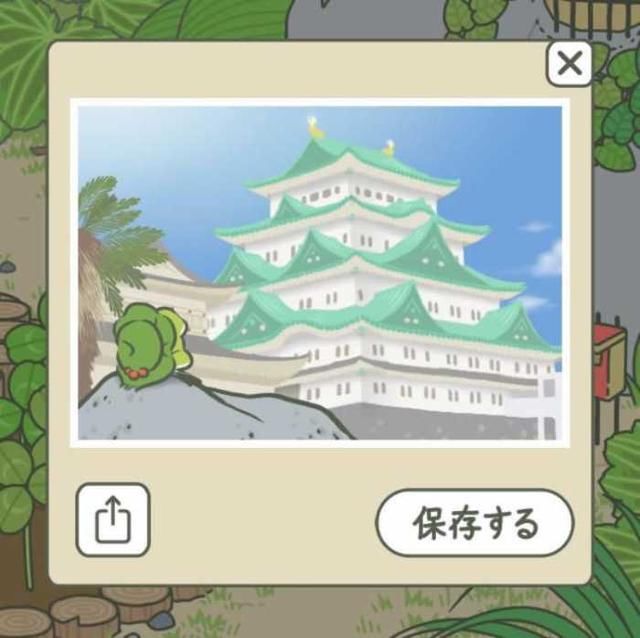Screen dimensions: 640x638
Task: Share the frog's travel photo
Action: pyautogui.click(x=113, y=520)
